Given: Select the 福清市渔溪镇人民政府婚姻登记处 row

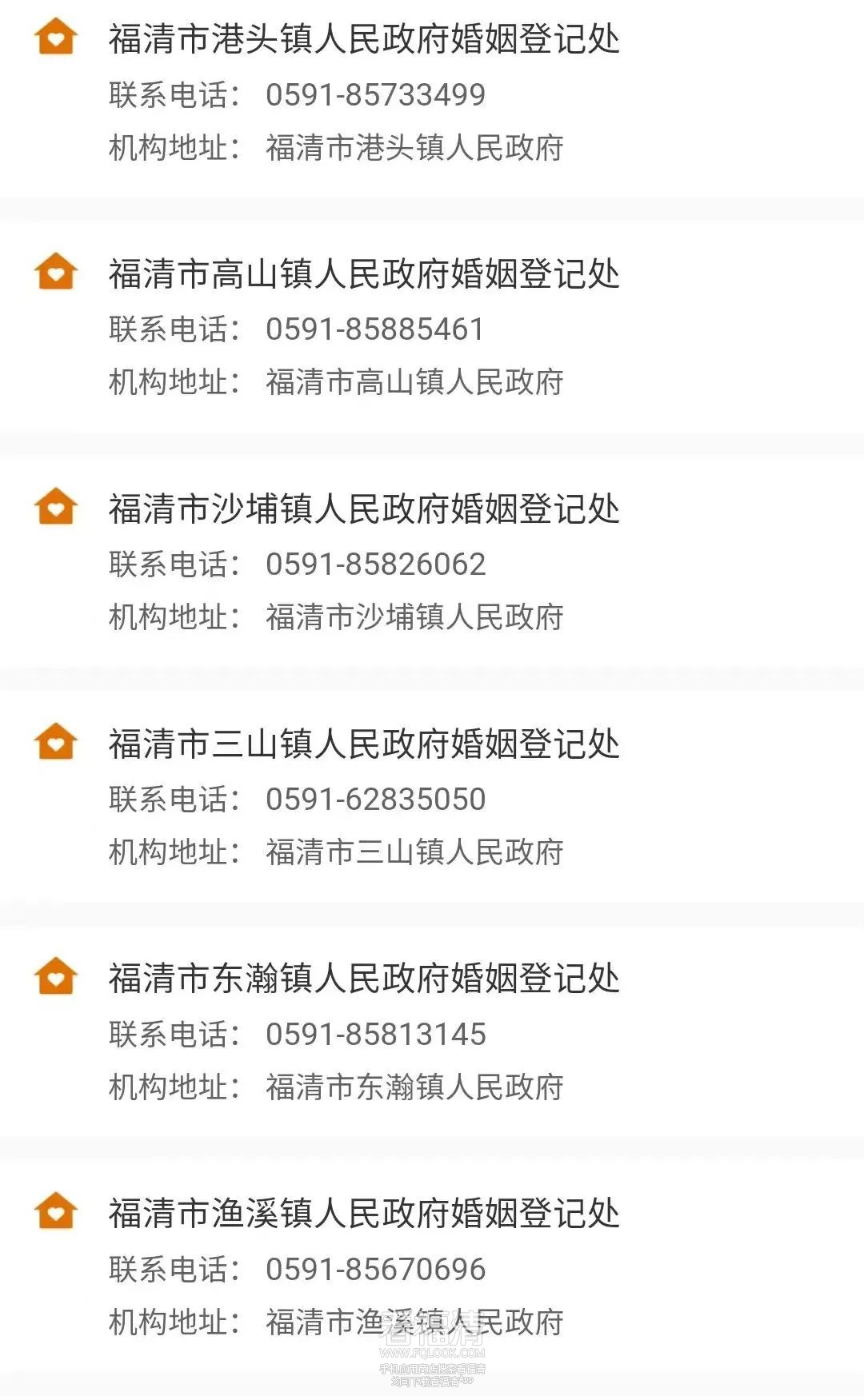Looking at the screenshot, I should [364, 1214].
